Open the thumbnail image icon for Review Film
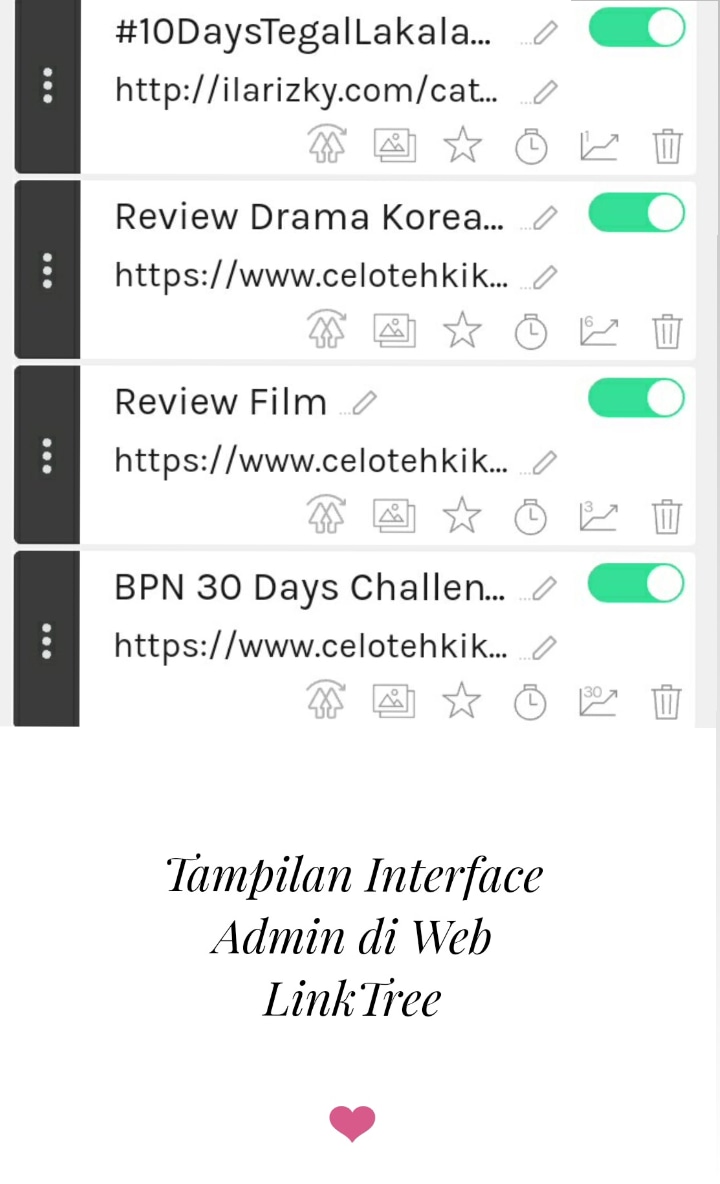This screenshot has width=720, height=1184. point(394,516)
